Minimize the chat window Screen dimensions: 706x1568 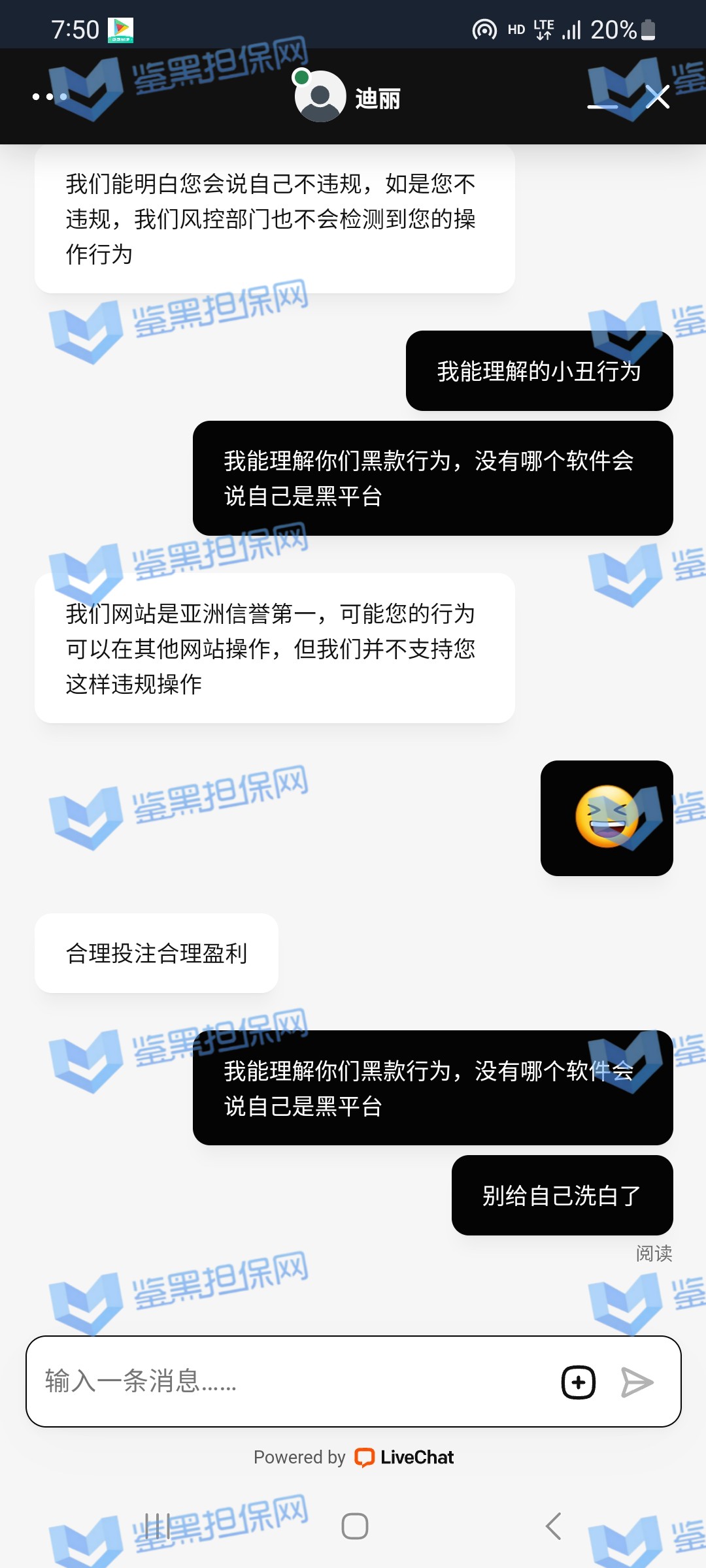click(x=602, y=106)
